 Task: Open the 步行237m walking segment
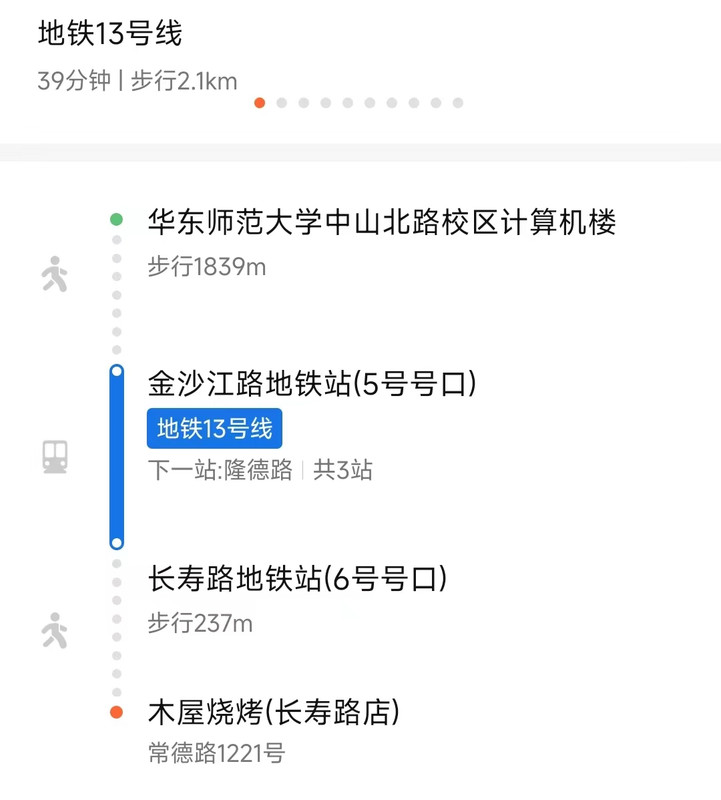click(200, 624)
